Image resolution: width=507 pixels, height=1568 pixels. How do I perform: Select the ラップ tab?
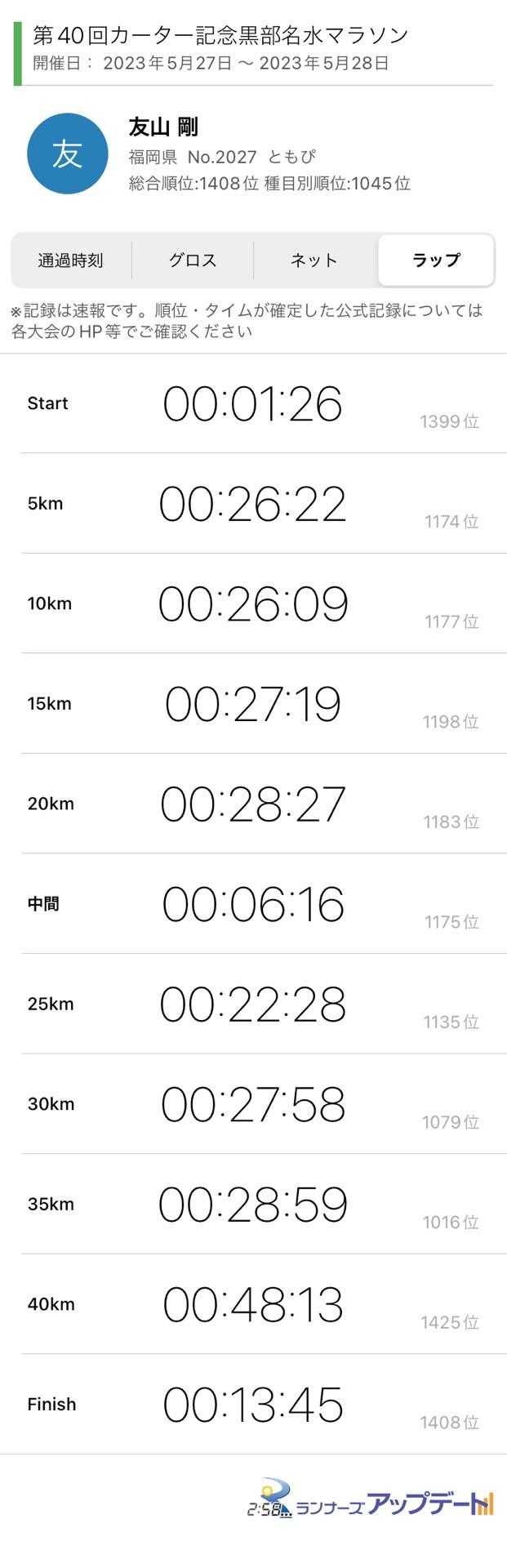point(436,261)
